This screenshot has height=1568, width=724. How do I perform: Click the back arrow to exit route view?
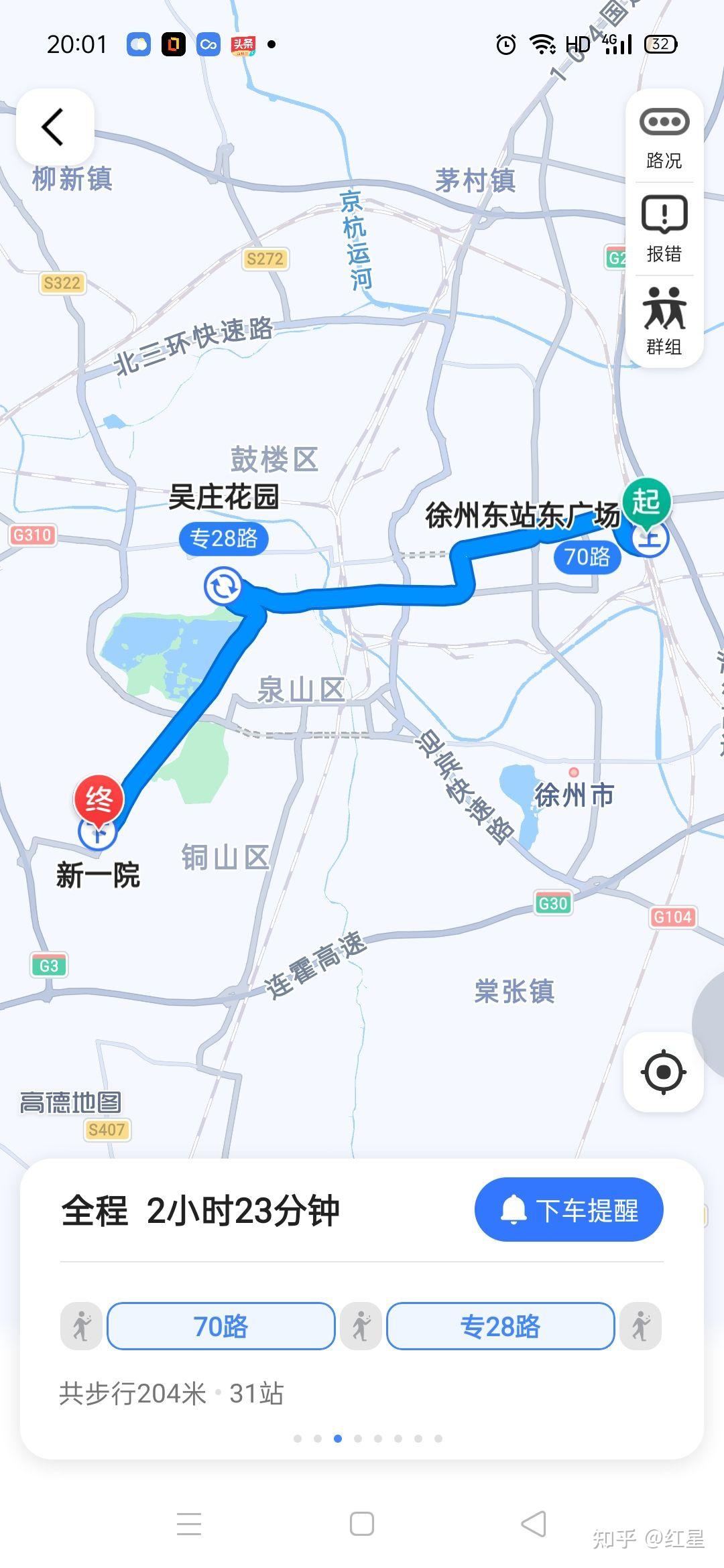click(x=54, y=127)
